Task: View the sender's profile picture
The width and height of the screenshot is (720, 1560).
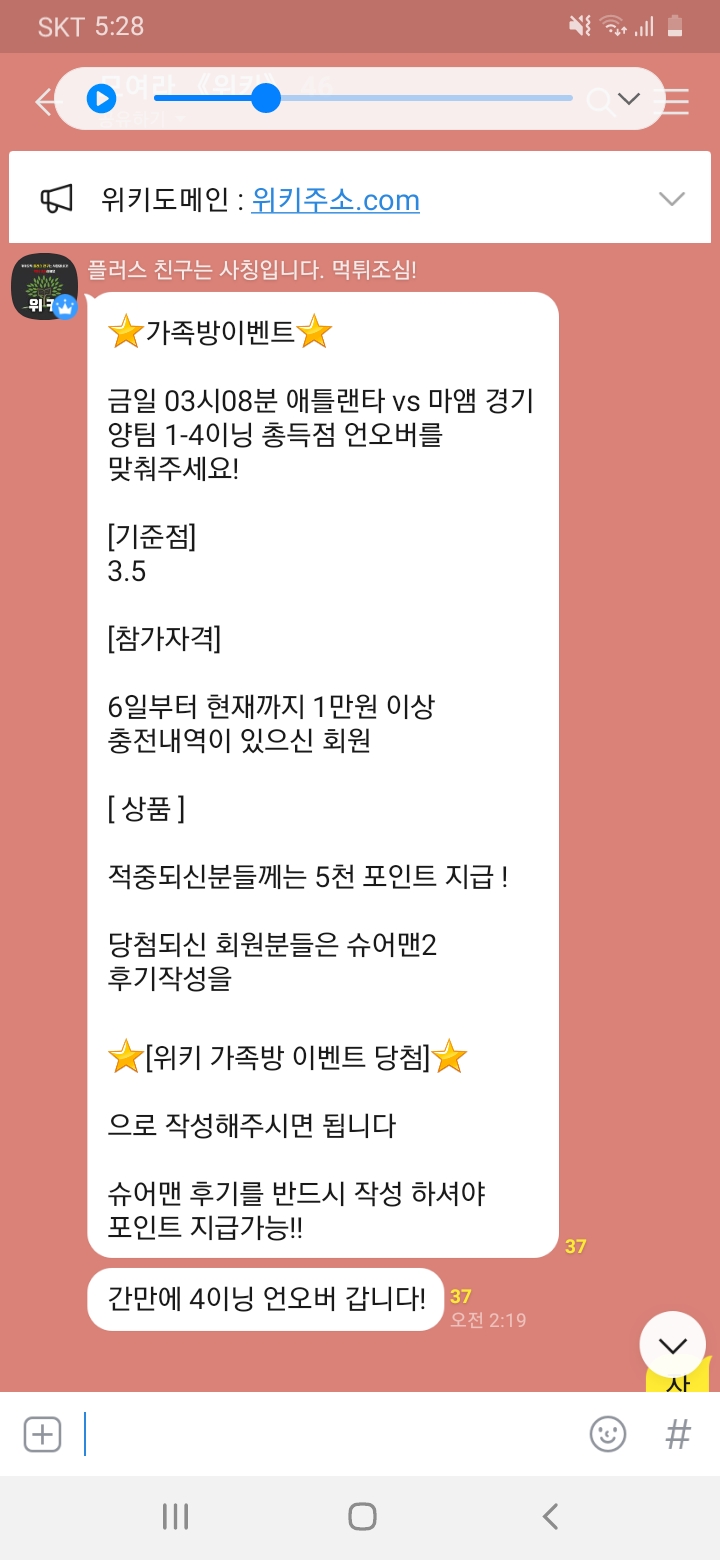Action: [x=44, y=286]
